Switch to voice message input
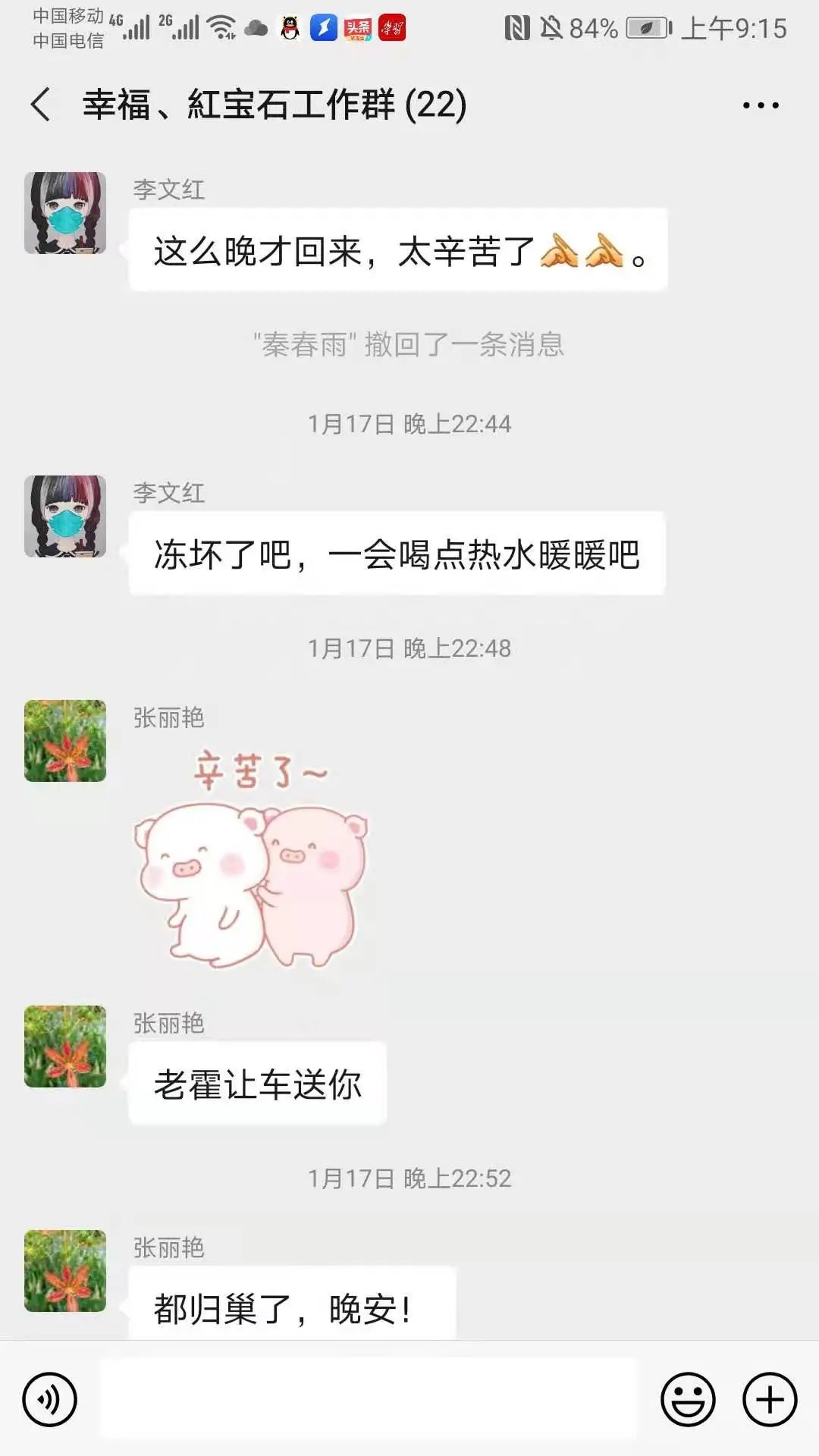 50,1399
